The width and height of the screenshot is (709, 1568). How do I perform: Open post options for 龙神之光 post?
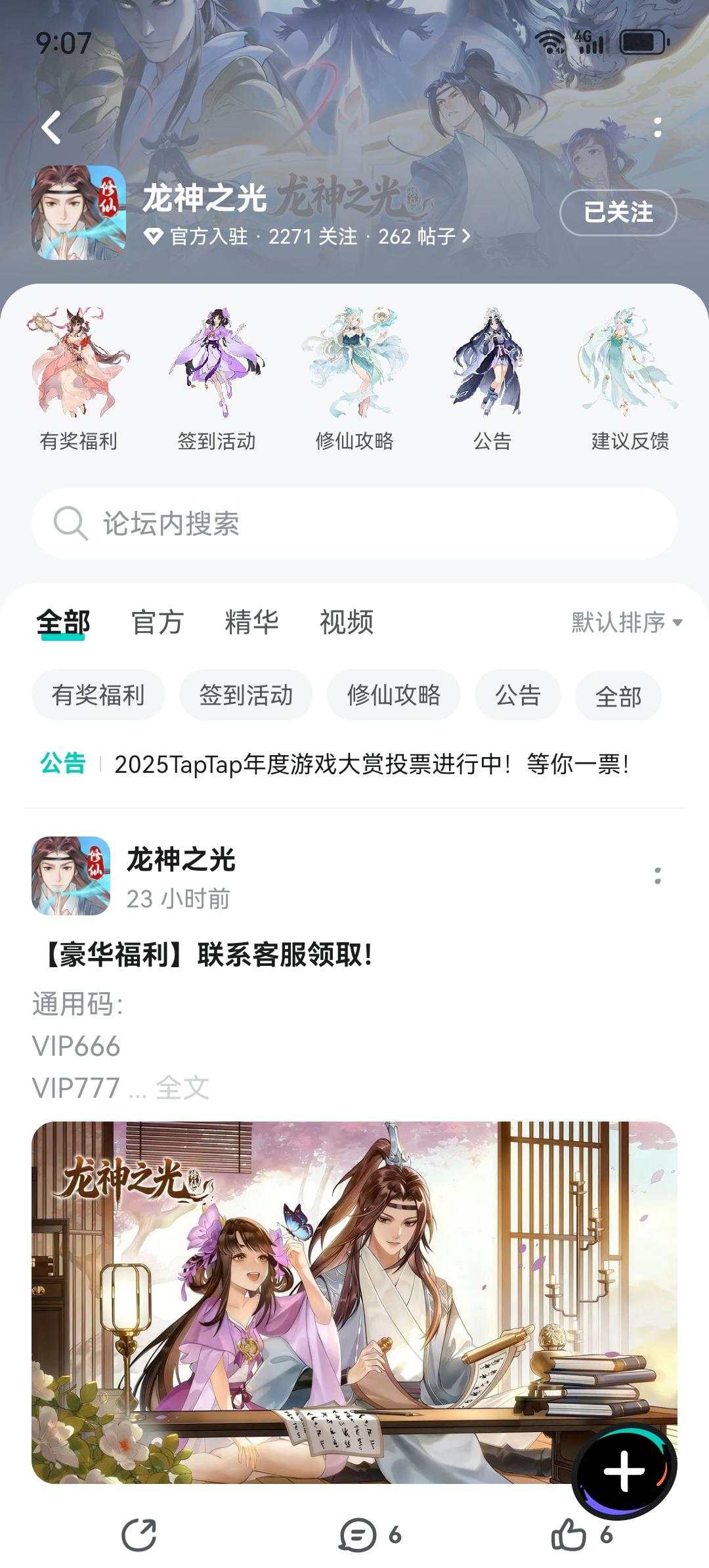pyautogui.click(x=657, y=876)
